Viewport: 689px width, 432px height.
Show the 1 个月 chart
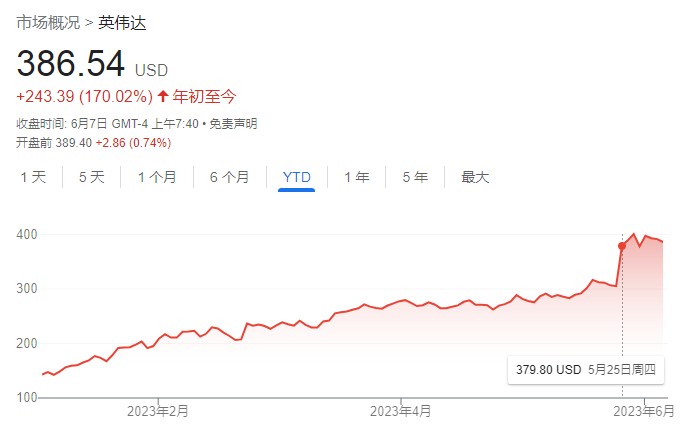pyautogui.click(x=157, y=177)
